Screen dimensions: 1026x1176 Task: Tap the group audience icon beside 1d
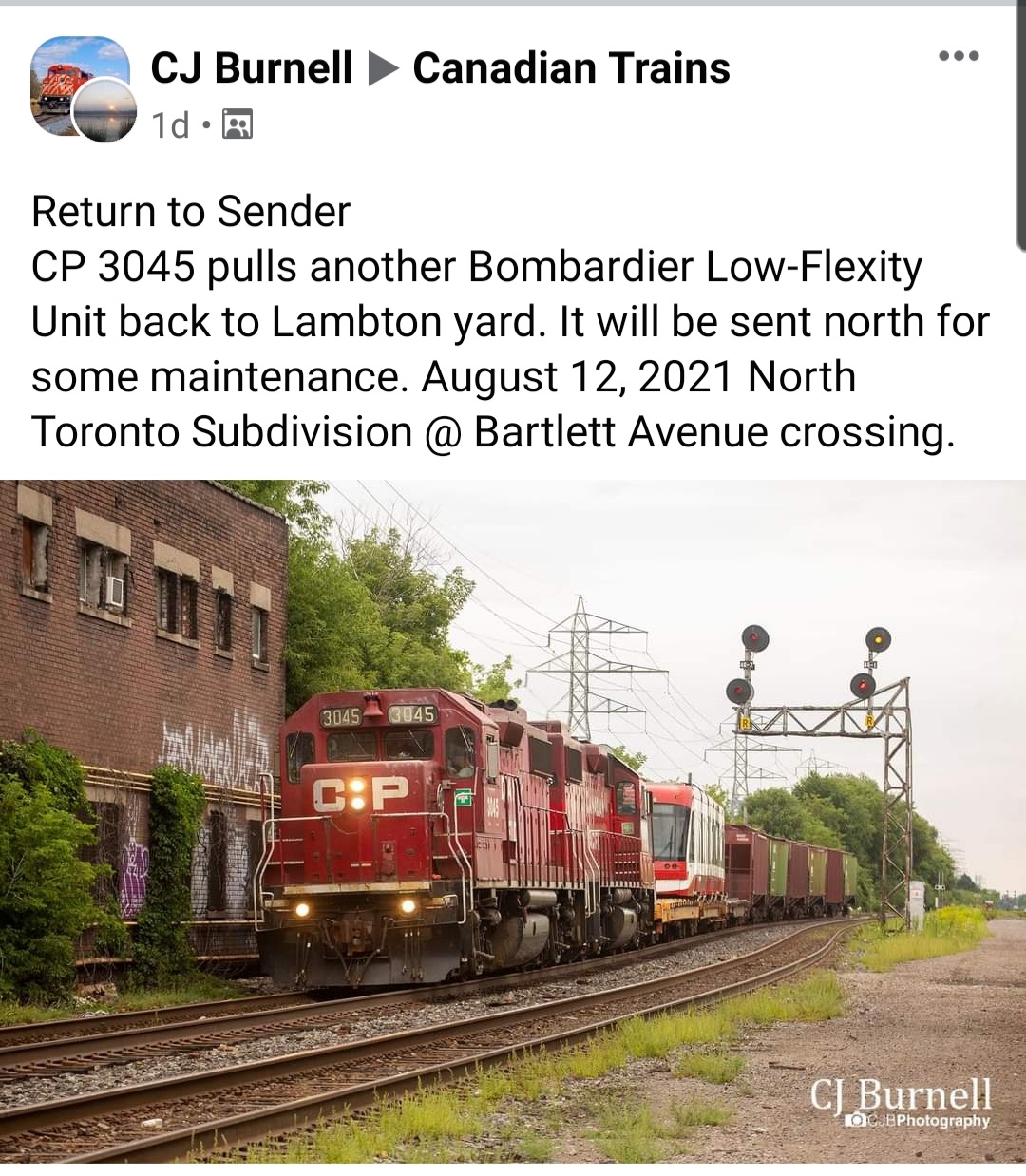pyautogui.click(x=237, y=124)
